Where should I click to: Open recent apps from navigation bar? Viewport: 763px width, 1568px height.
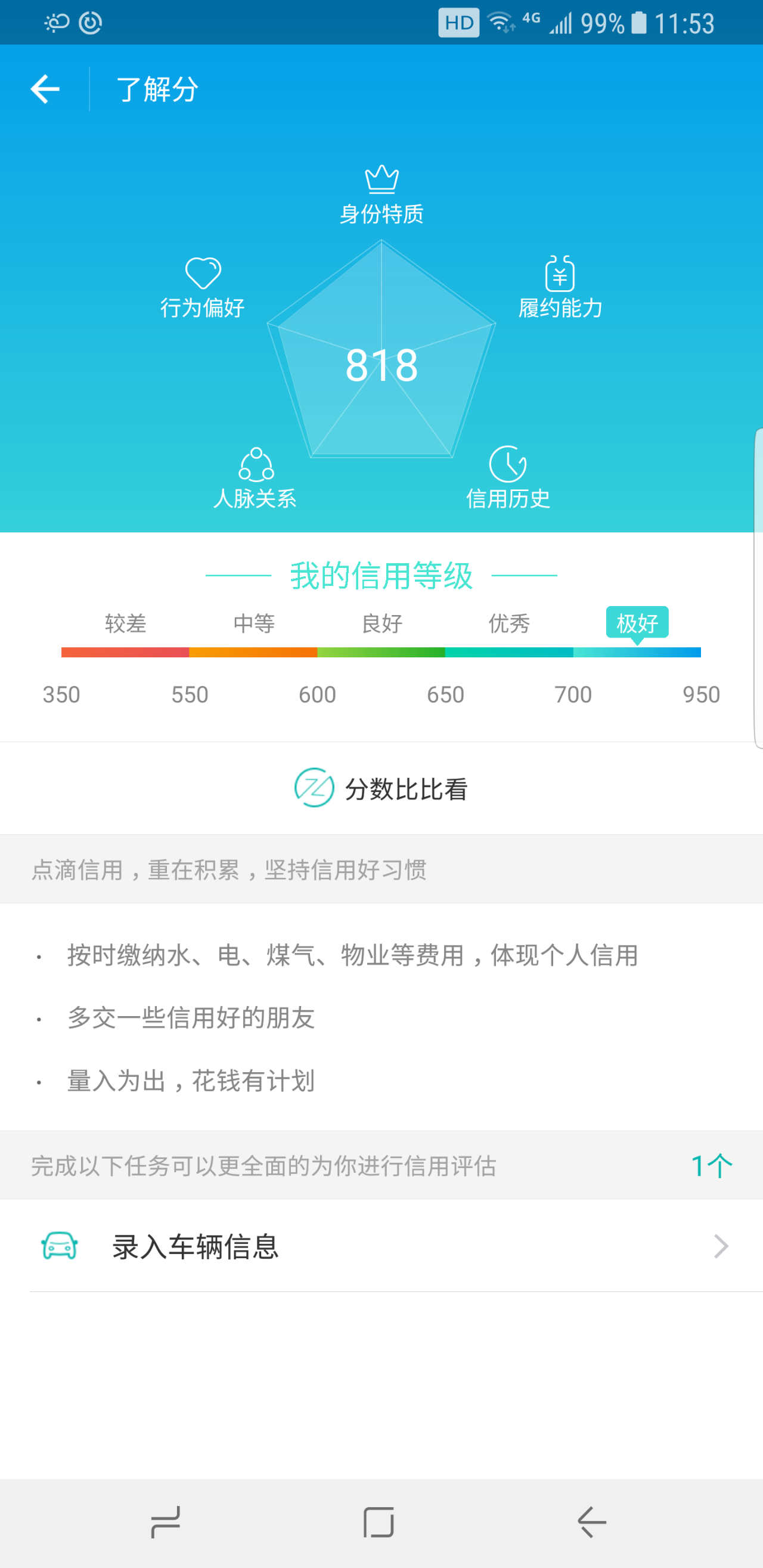tap(165, 1522)
